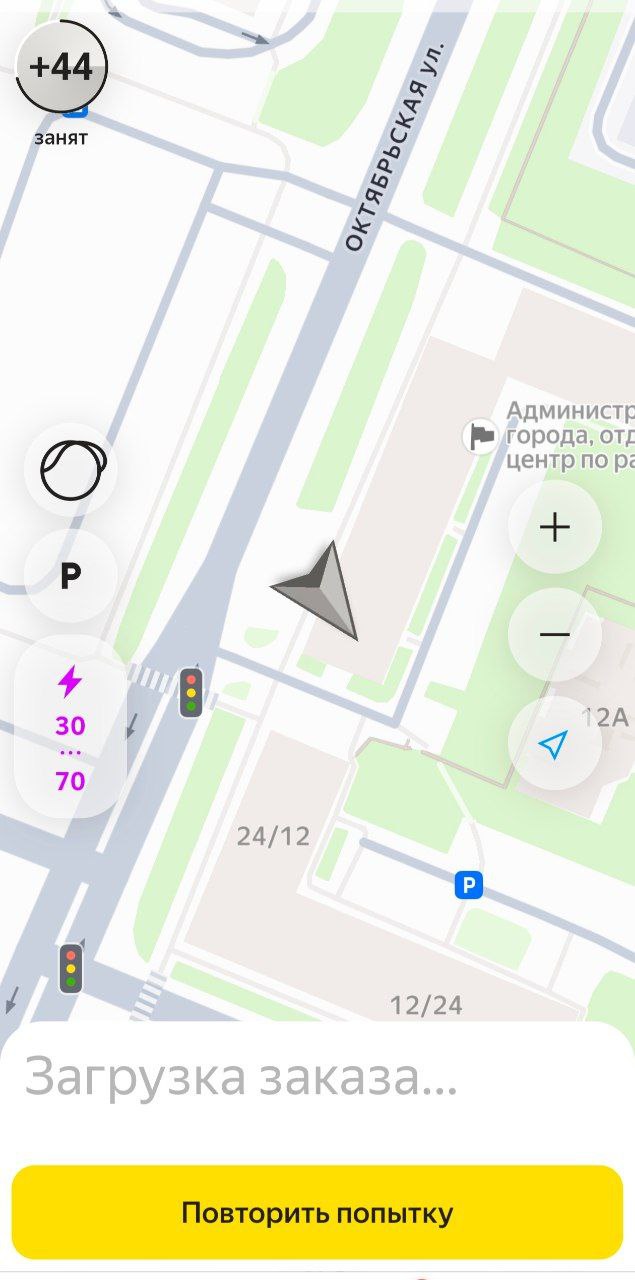Viewport: 635px width, 1280px height.
Task: Open the +44 profile status button
Action: pyautogui.click(x=61, y=68)
